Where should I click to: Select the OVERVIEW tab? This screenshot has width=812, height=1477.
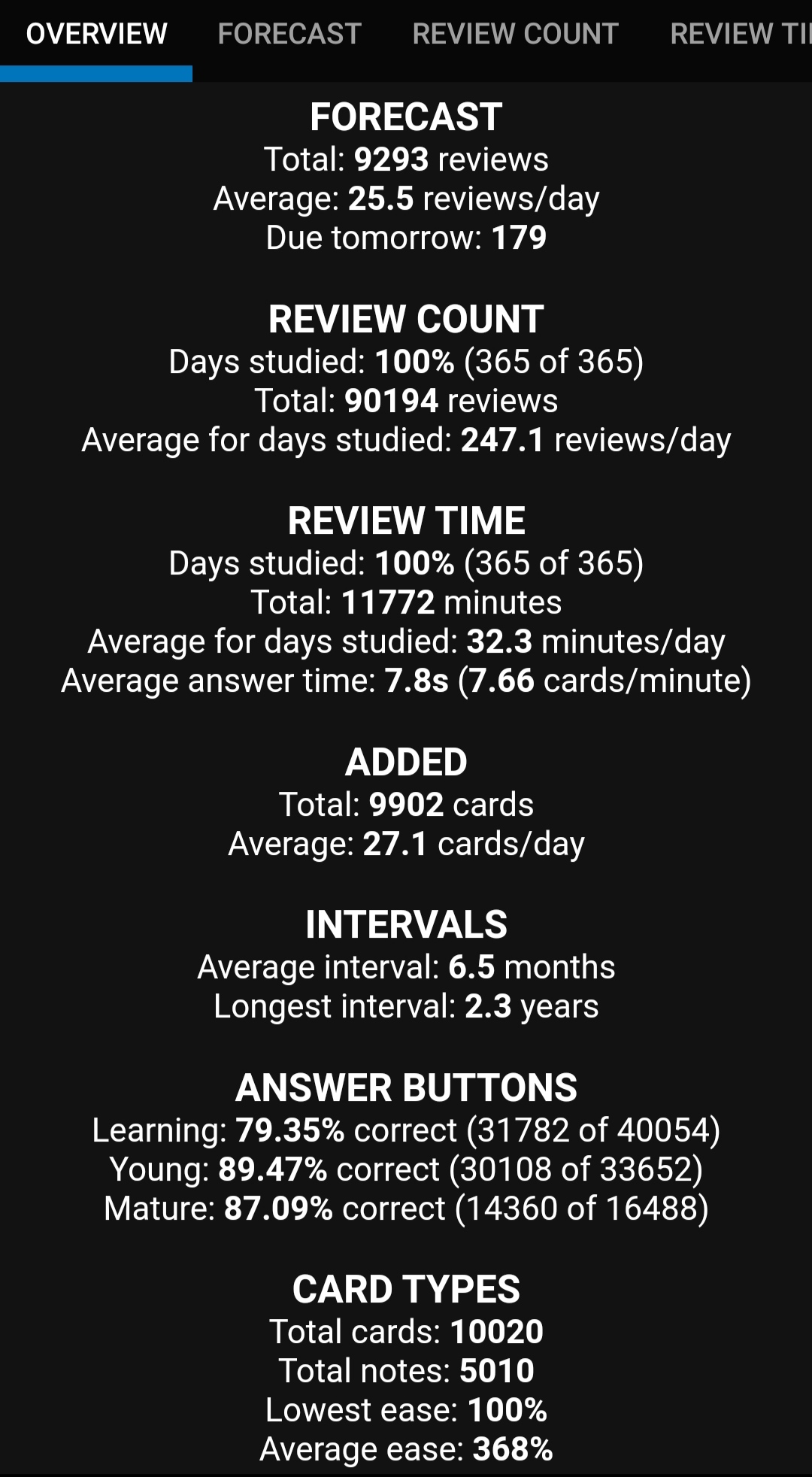point(95,34)
